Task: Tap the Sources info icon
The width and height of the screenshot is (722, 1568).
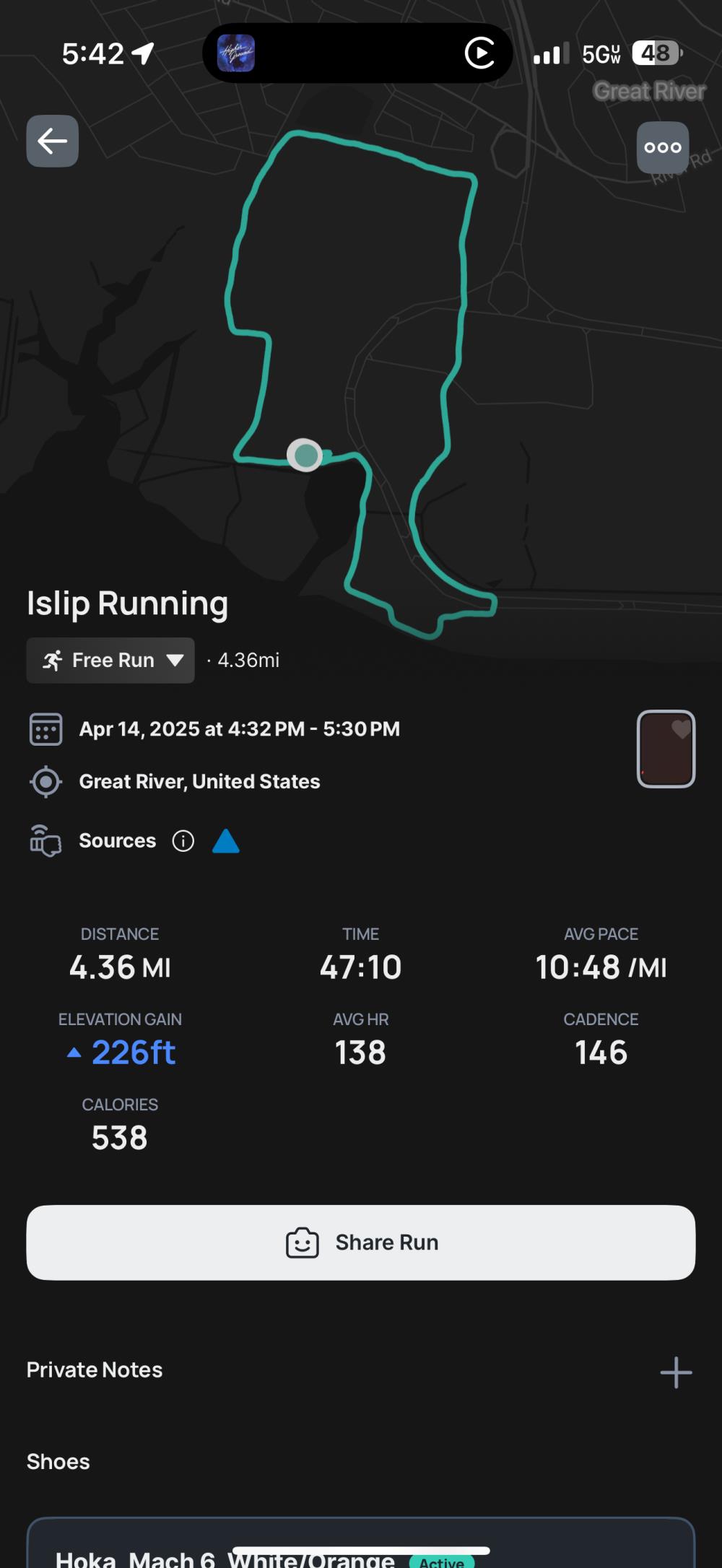Action: pyautogui.click(x=183, y=841)
